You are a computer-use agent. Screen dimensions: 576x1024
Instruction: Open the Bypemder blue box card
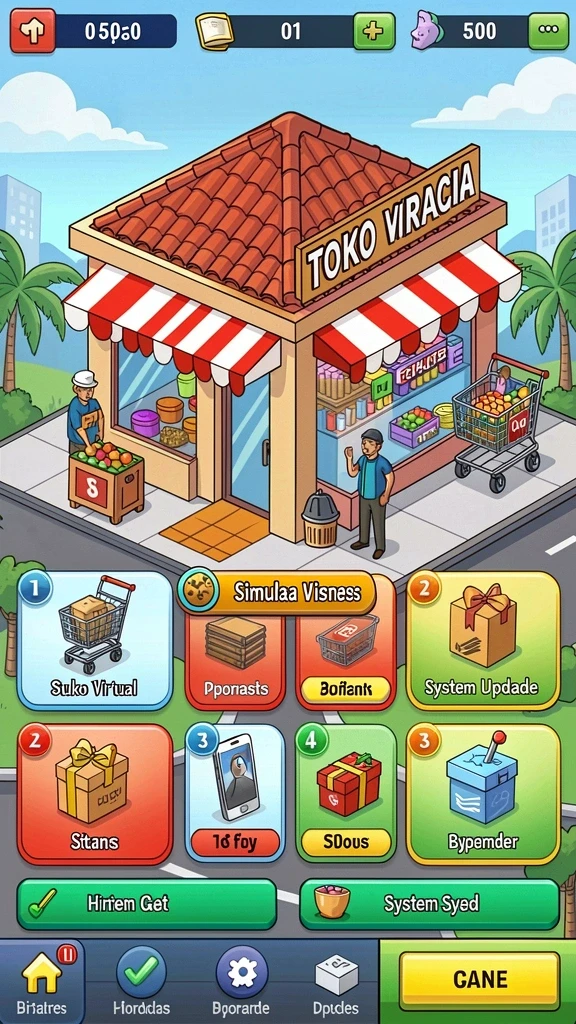[483, 793]
